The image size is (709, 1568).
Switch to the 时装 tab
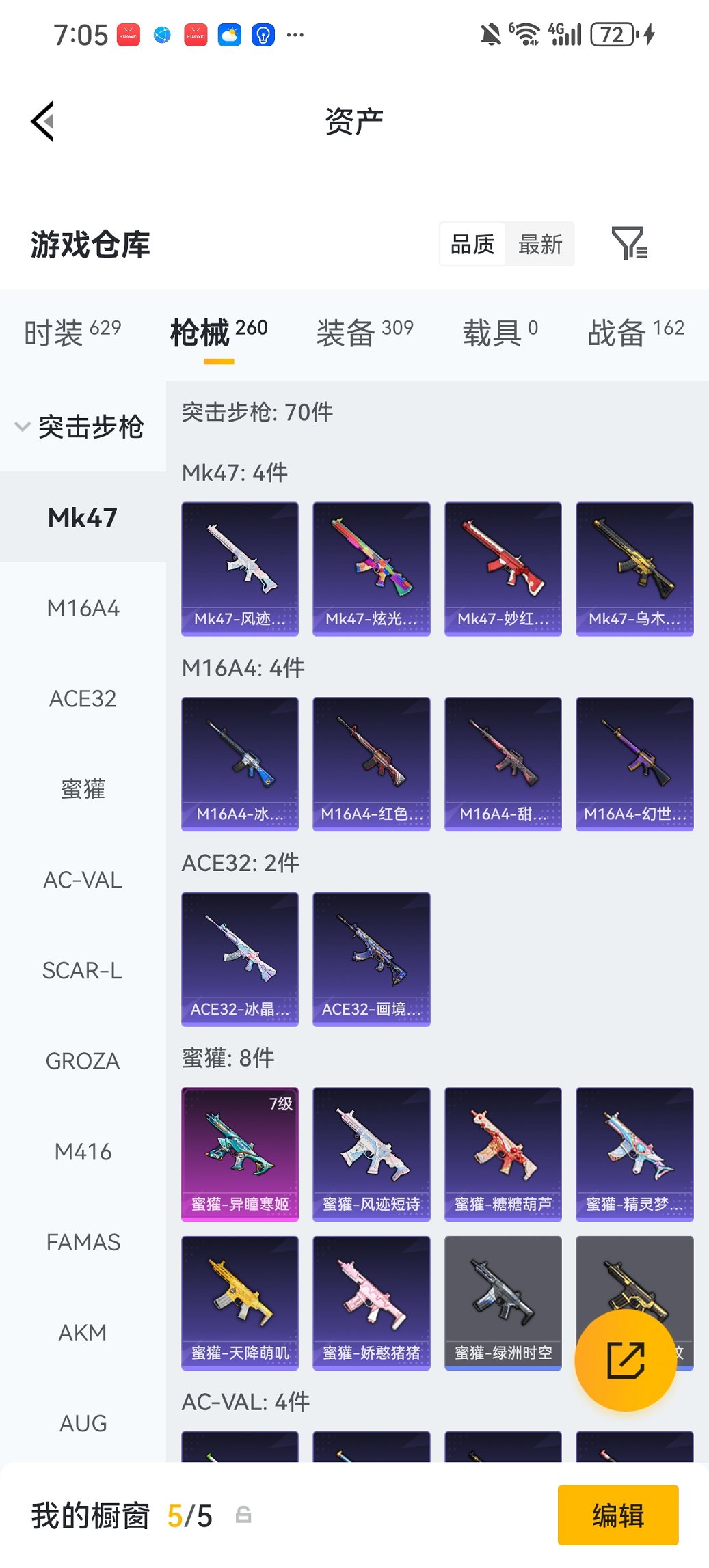[72, 333]
